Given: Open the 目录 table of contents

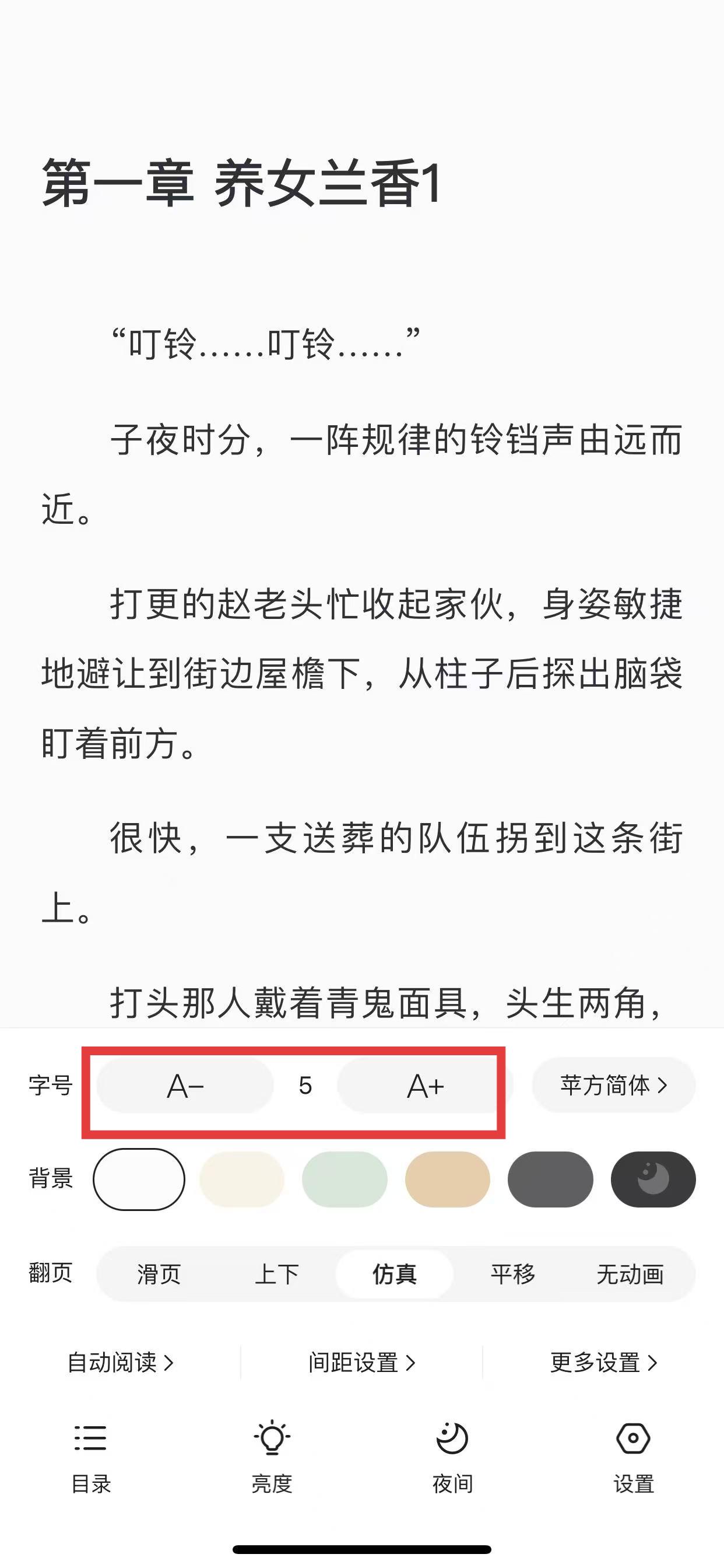Looking at the screenshot, I should (91, 1458).
